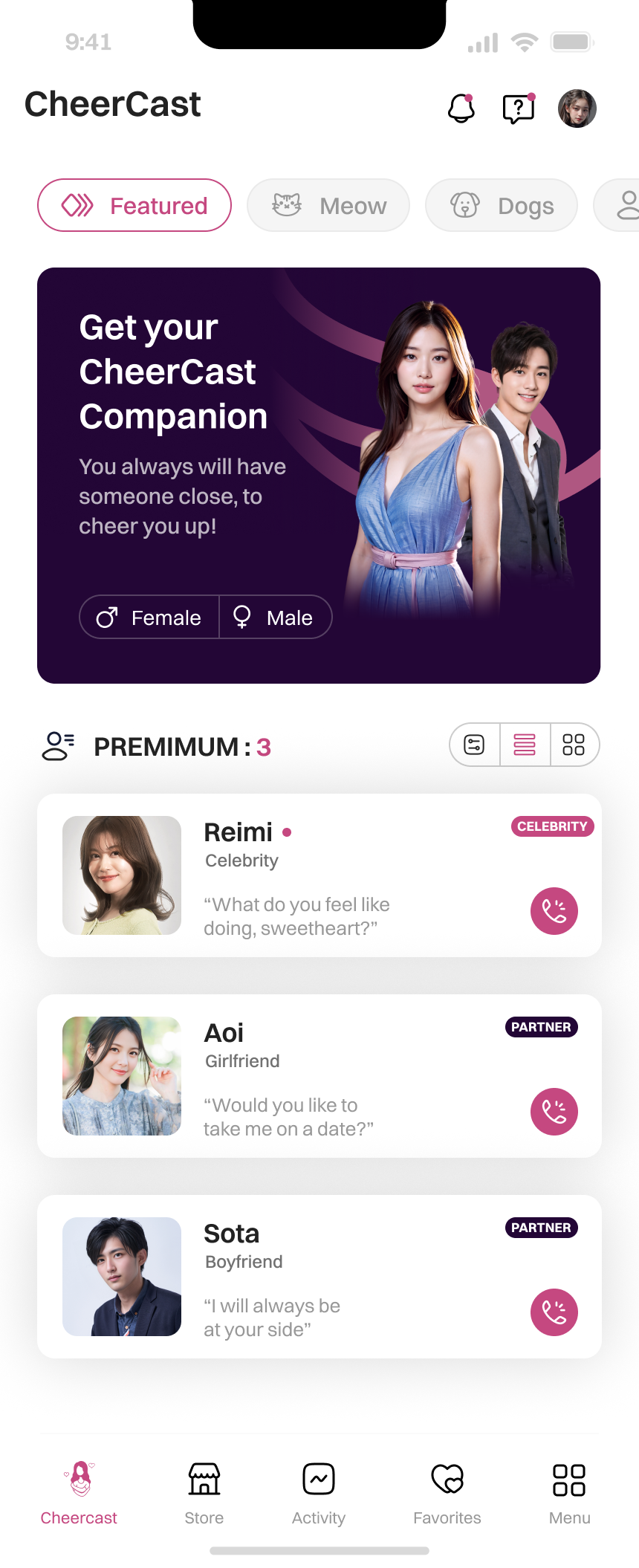
Task: Open the notifications bell
Action: [x=461, y=108]
